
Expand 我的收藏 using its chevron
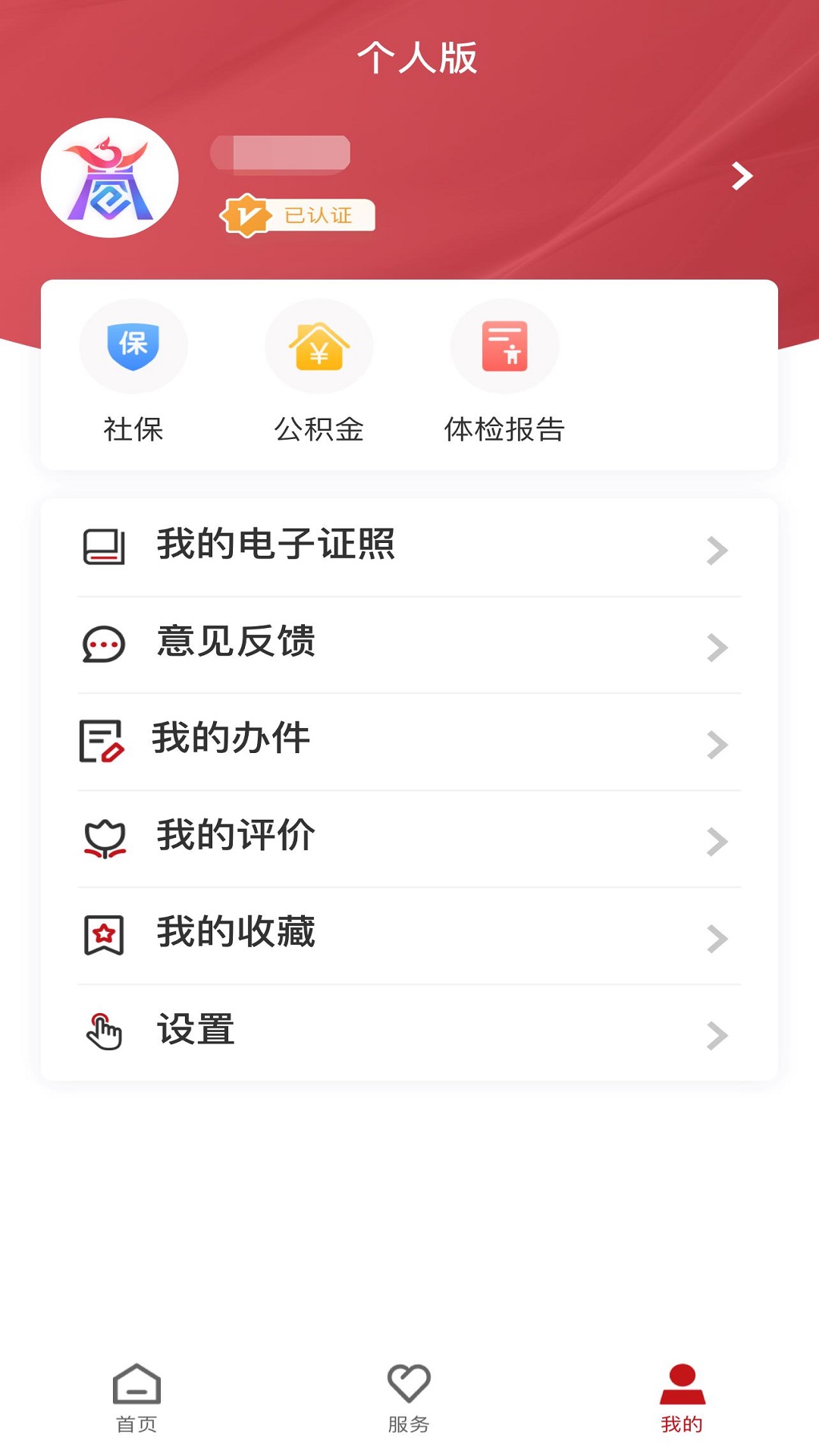coord(716,939)
